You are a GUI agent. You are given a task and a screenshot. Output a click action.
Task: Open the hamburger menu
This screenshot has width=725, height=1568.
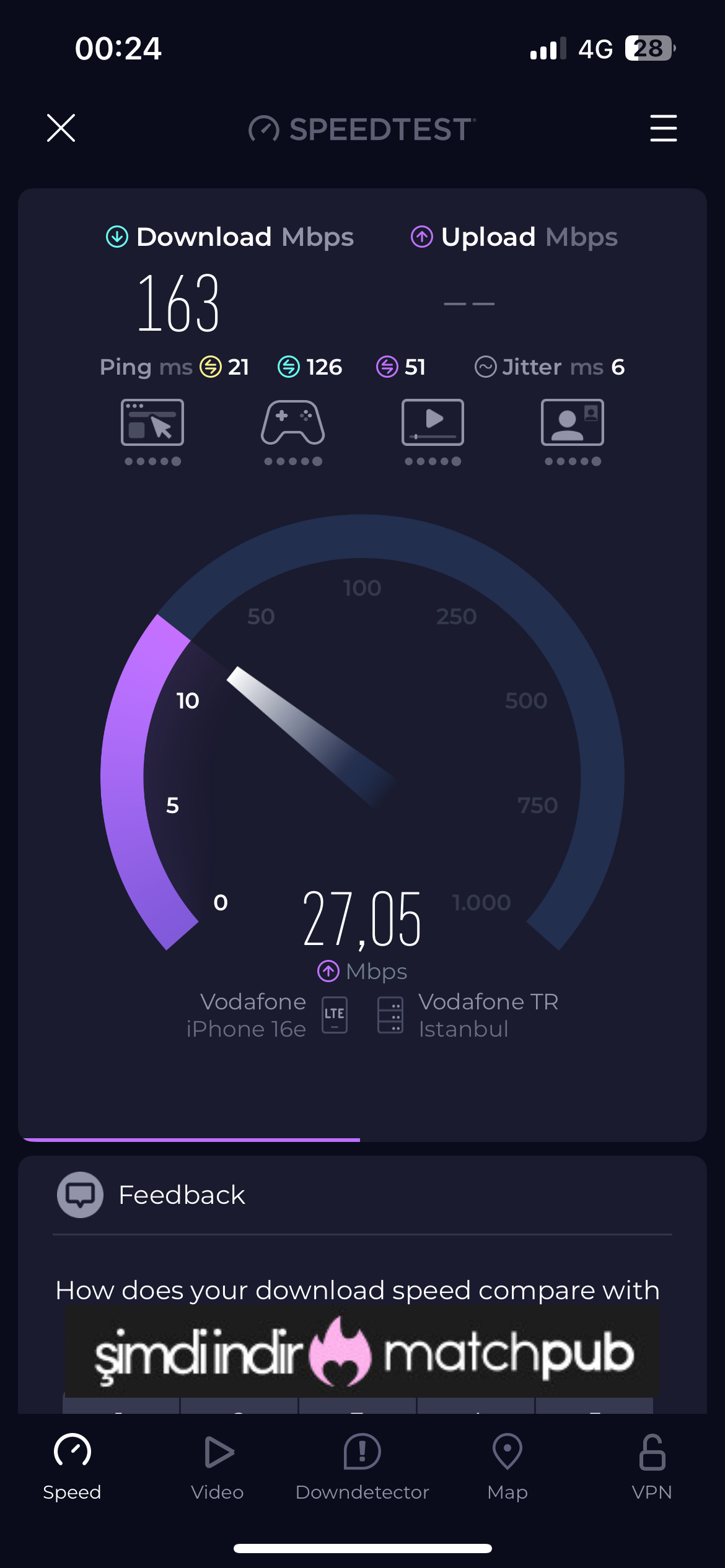[663, 128]
